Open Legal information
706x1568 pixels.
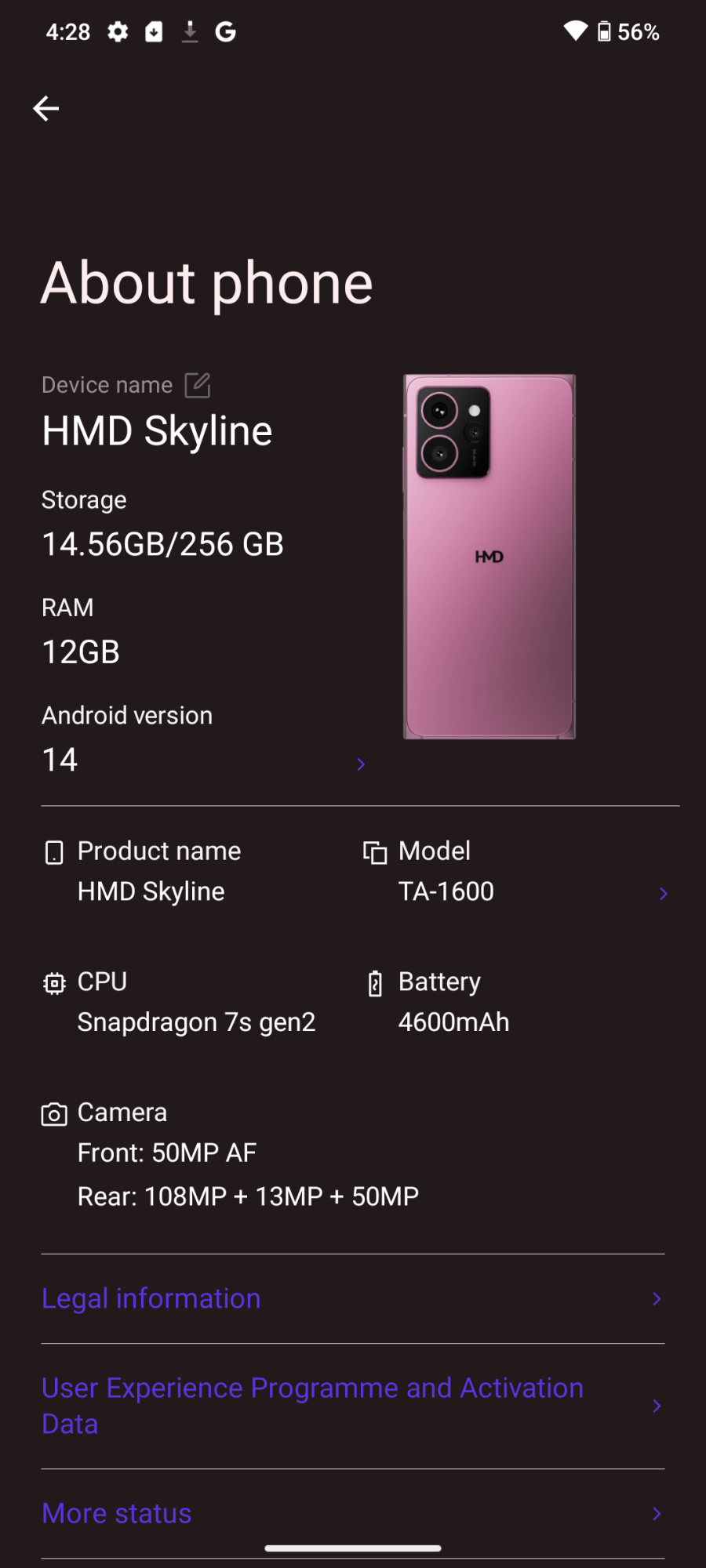click(x=353, y=1298)
